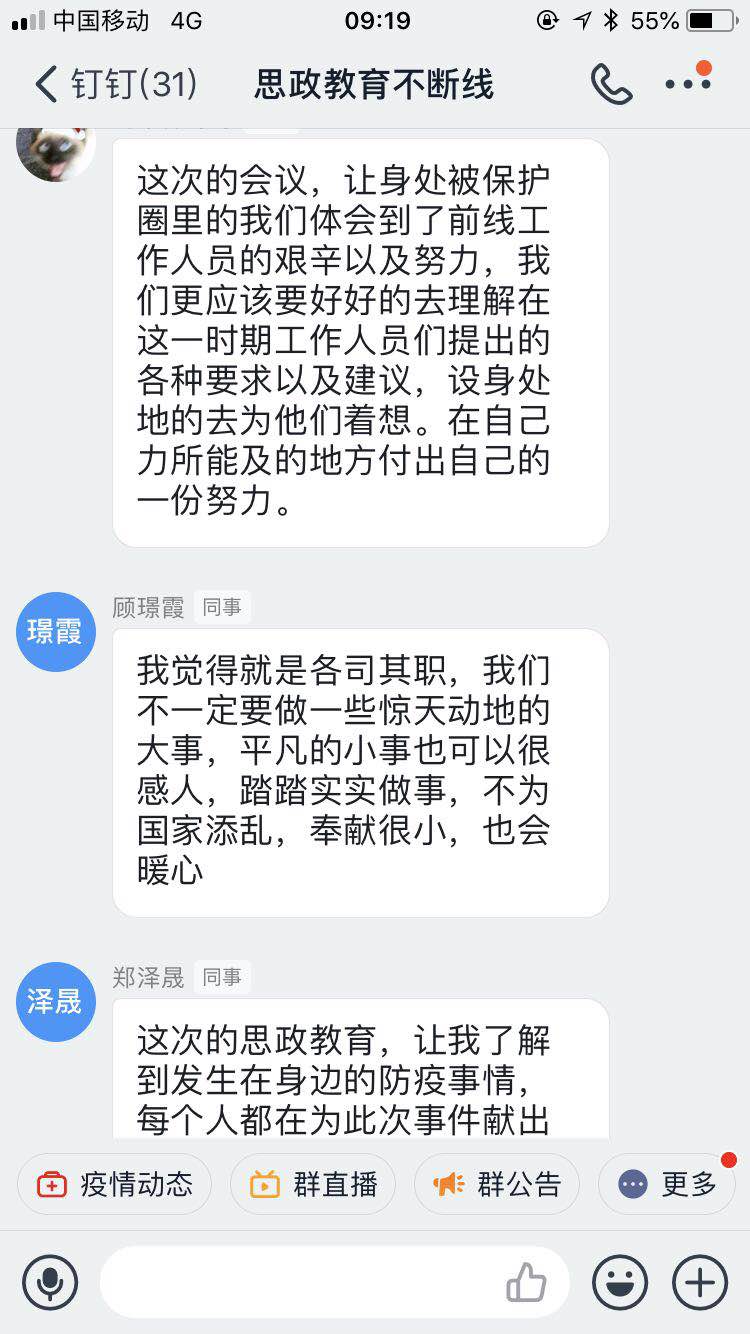Open 群直播 group live stream
Screen dimensions: 750x1334
313,1185
